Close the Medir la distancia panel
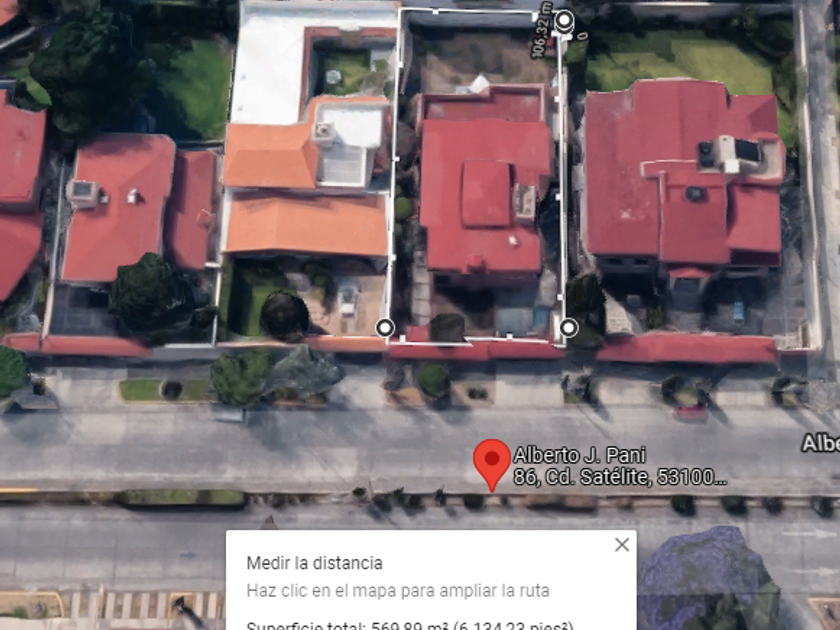The width and height of the screenshot is (840, 630). coord(622,545)
